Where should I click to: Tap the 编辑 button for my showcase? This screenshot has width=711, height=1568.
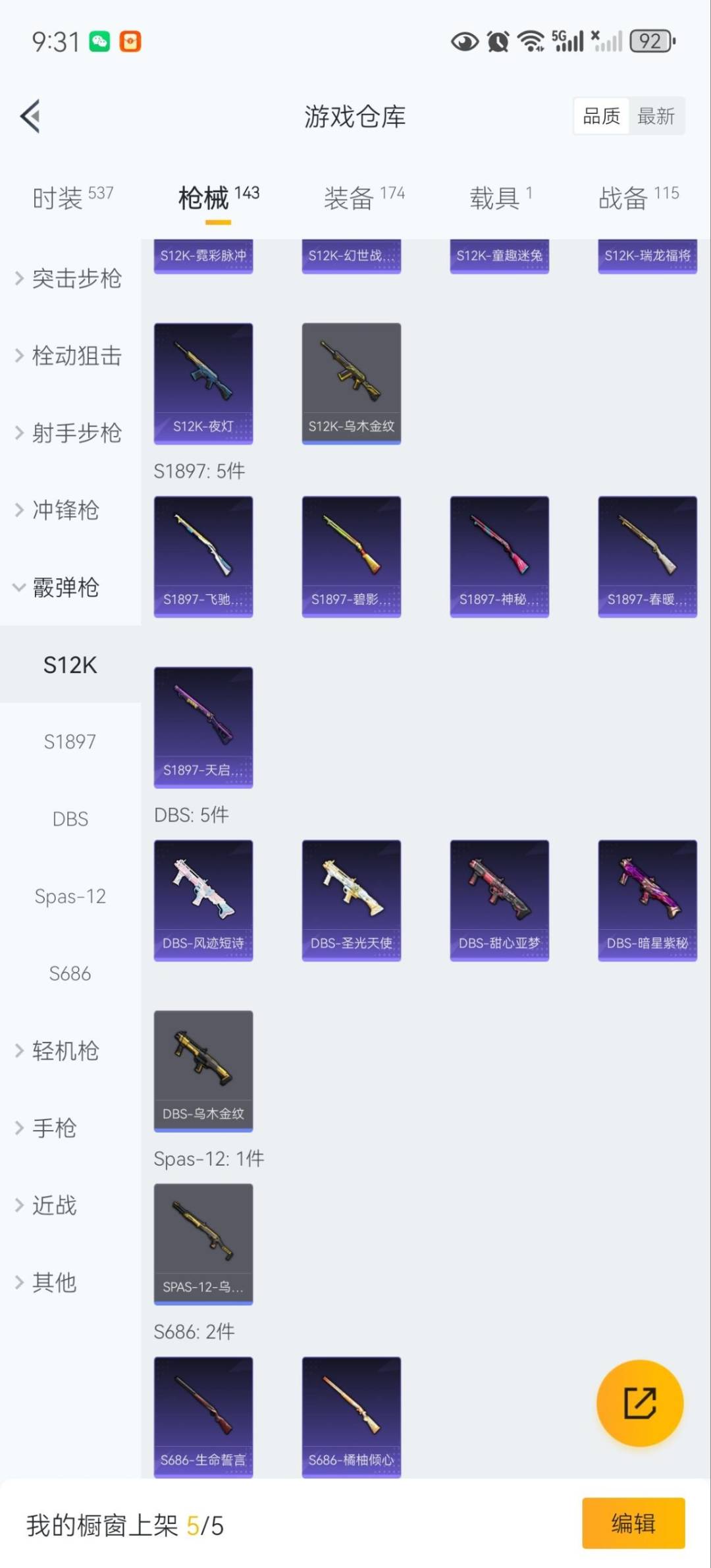(633, 1523)
